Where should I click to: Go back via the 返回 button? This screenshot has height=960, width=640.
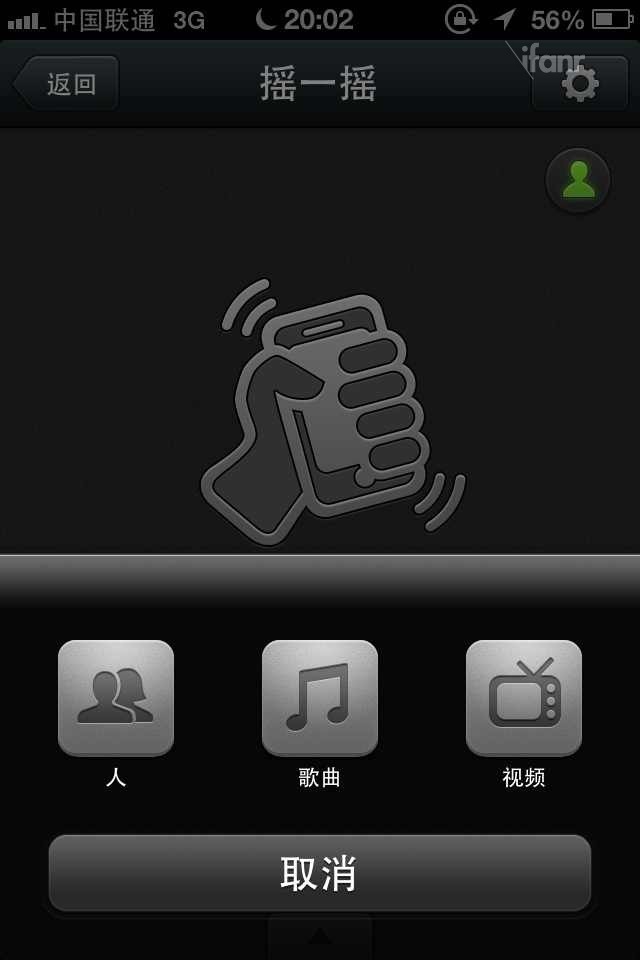click(x=68, y=83)
